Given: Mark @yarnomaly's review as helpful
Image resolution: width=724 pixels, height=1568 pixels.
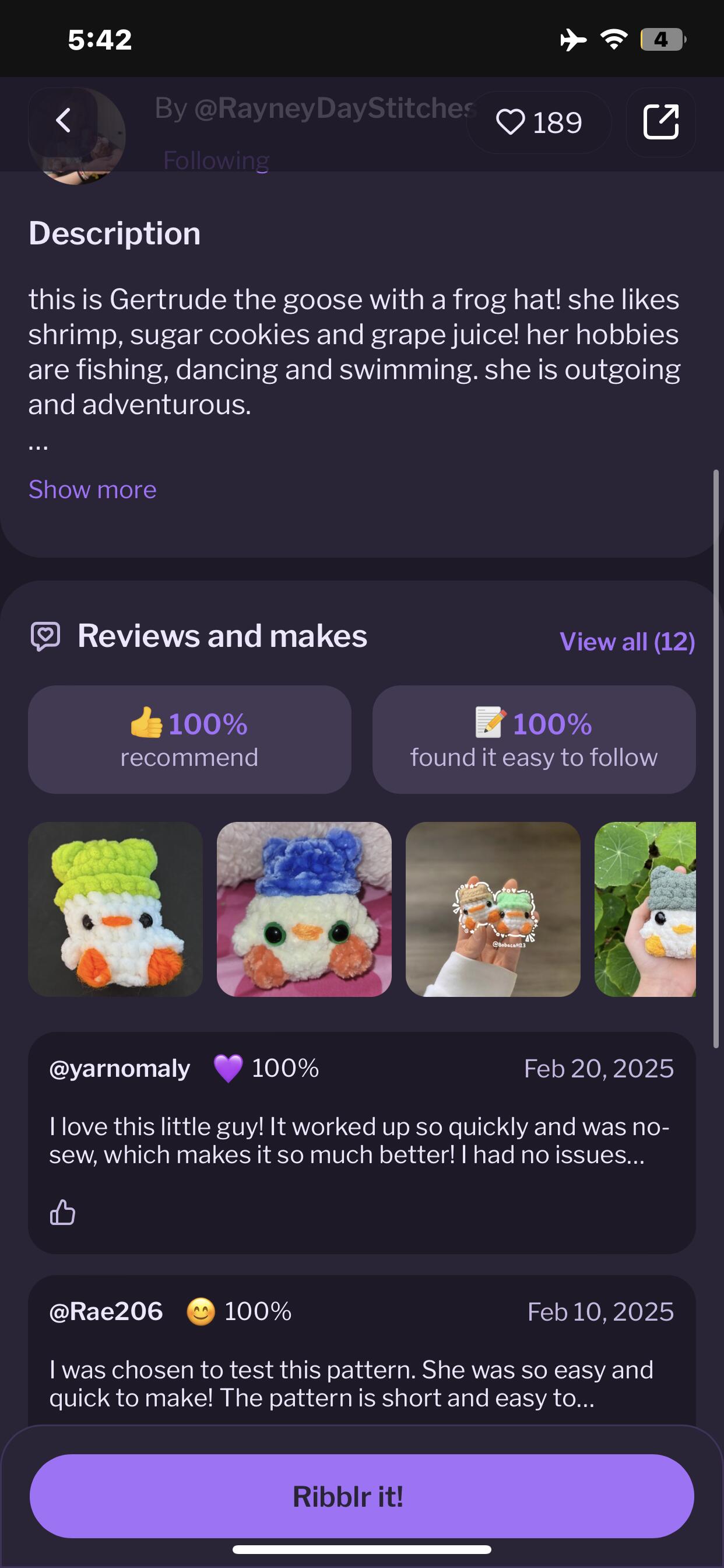Looking at the screenshot, I should tap(63, 1212).
